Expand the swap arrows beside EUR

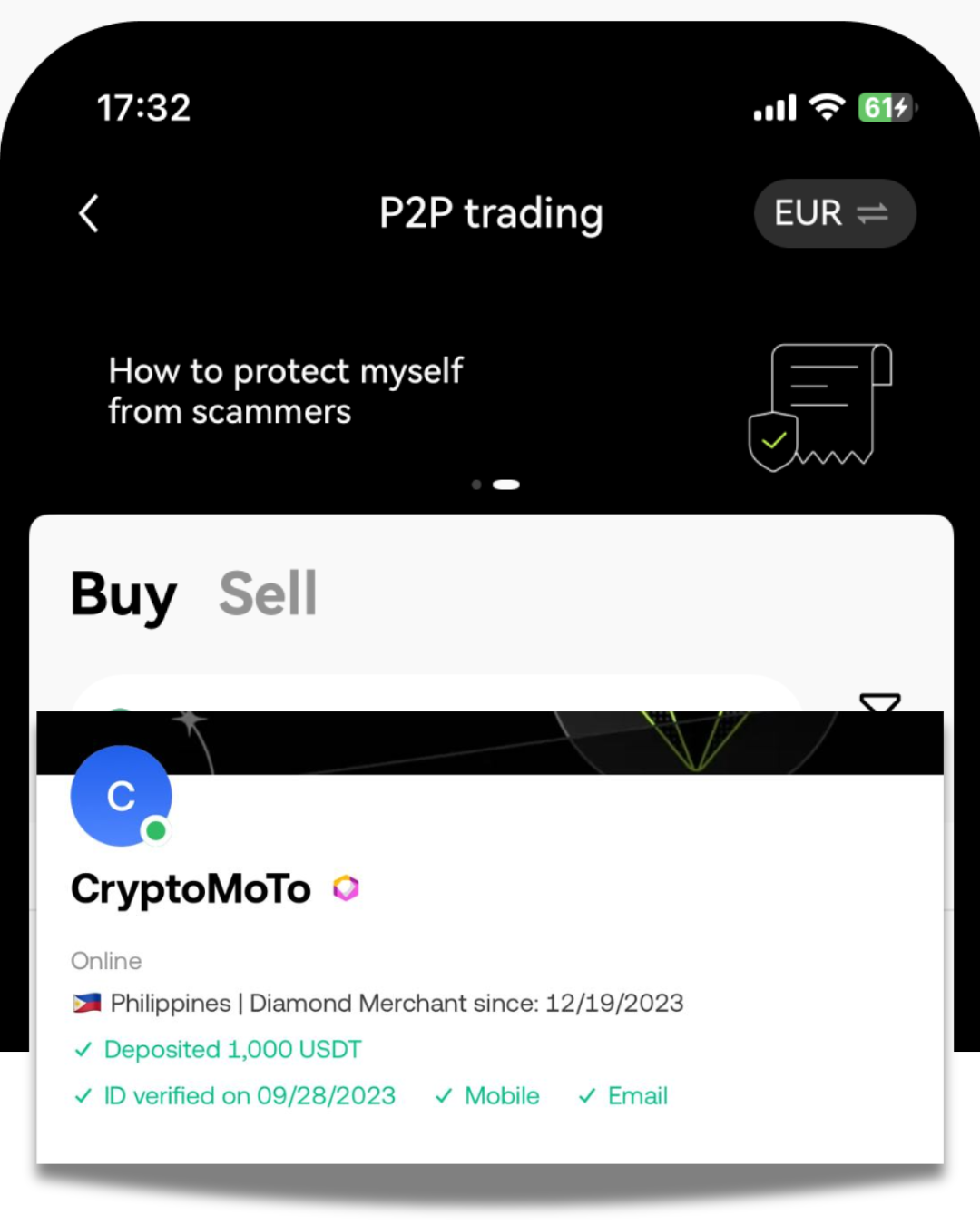(872, 213)
